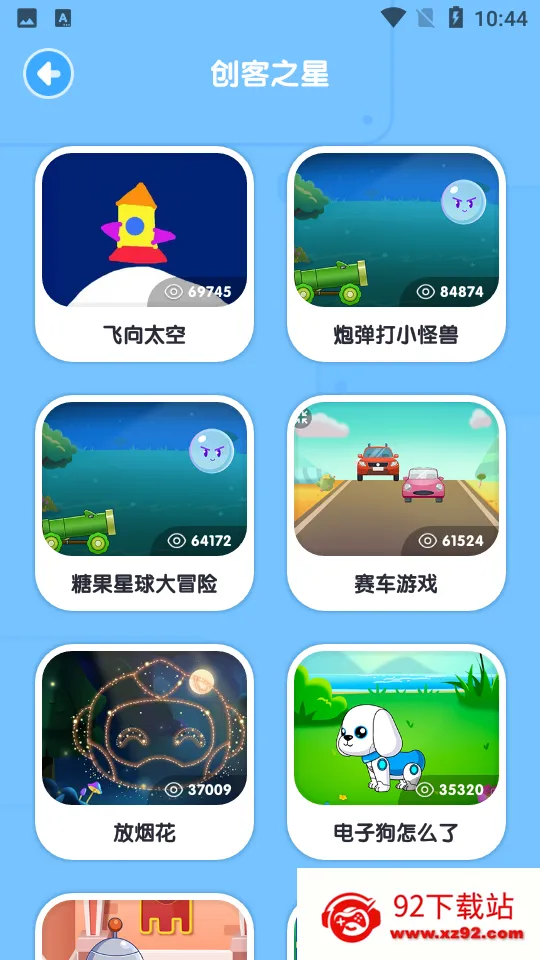Open the 飞向太空 project card

(x=144, y=254)
